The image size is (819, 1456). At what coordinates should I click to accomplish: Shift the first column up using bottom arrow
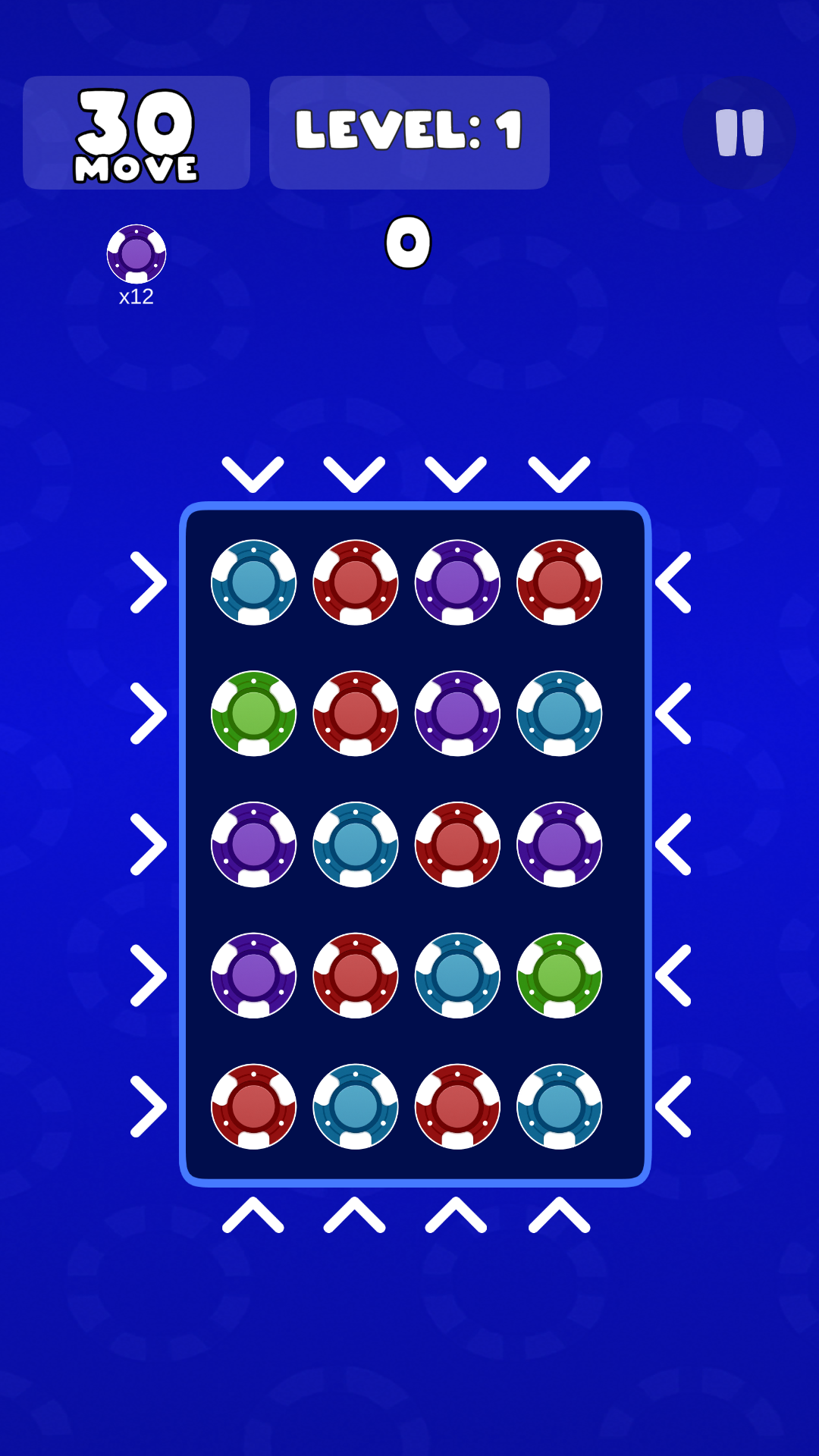253,1215
